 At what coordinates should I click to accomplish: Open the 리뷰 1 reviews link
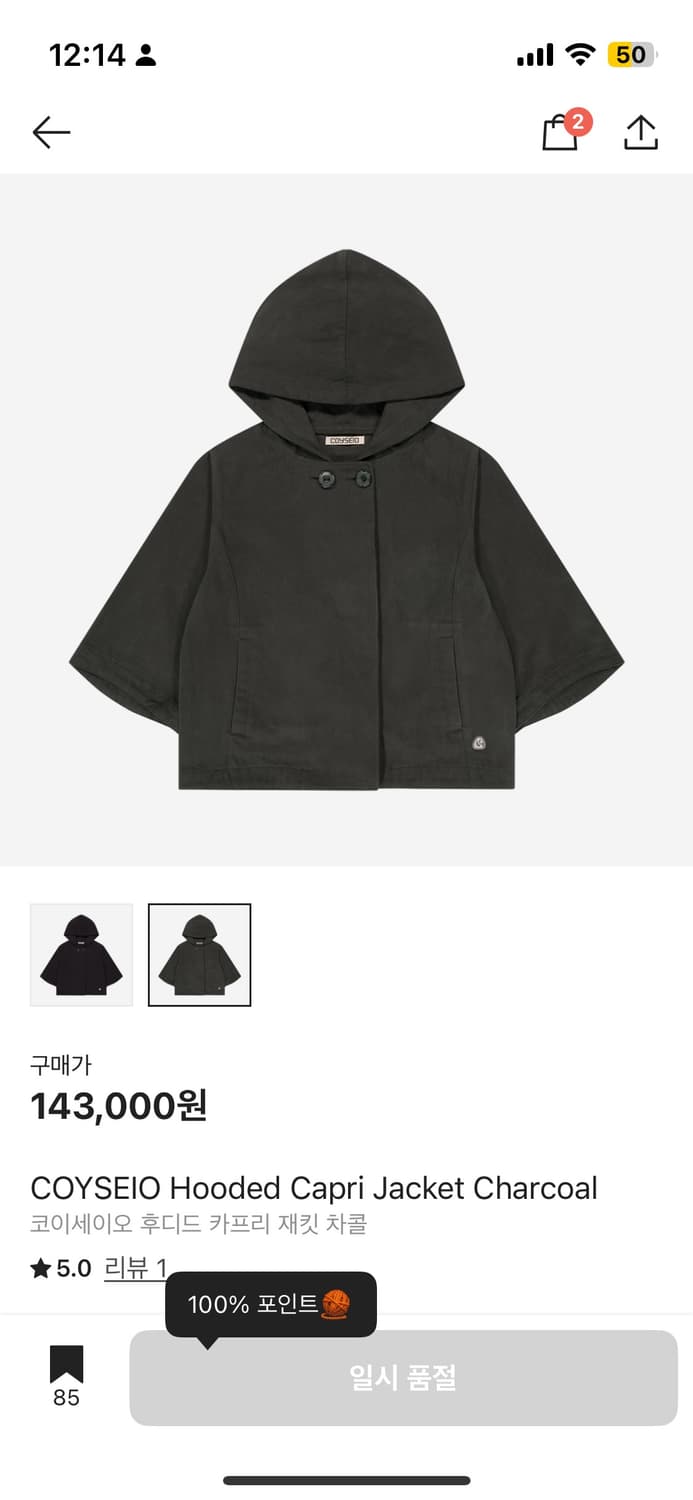135,1269
